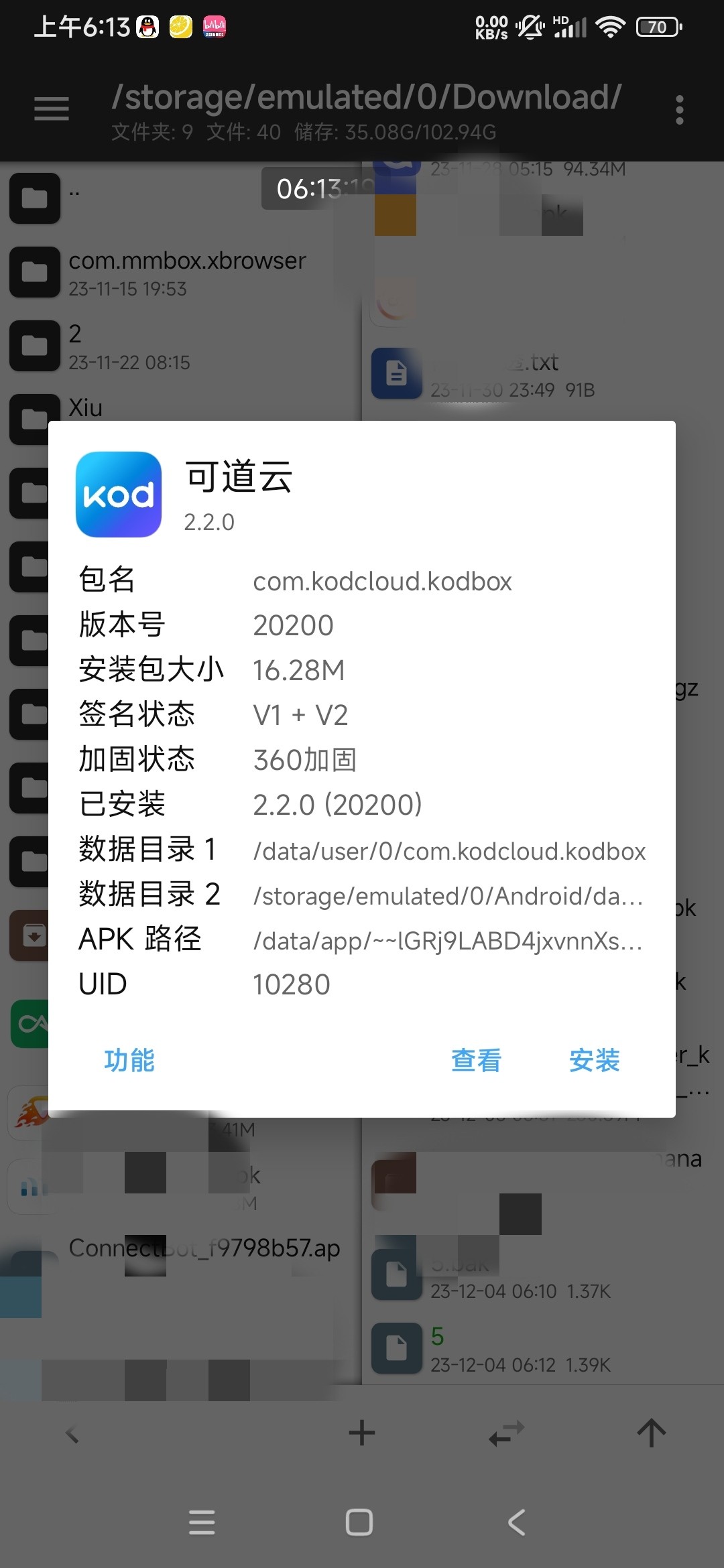The width and height of the screenshot is (724, 1568).
Task: Tap the up arrow in the bottom toolbar
Action: click(x=651, y=1433)
